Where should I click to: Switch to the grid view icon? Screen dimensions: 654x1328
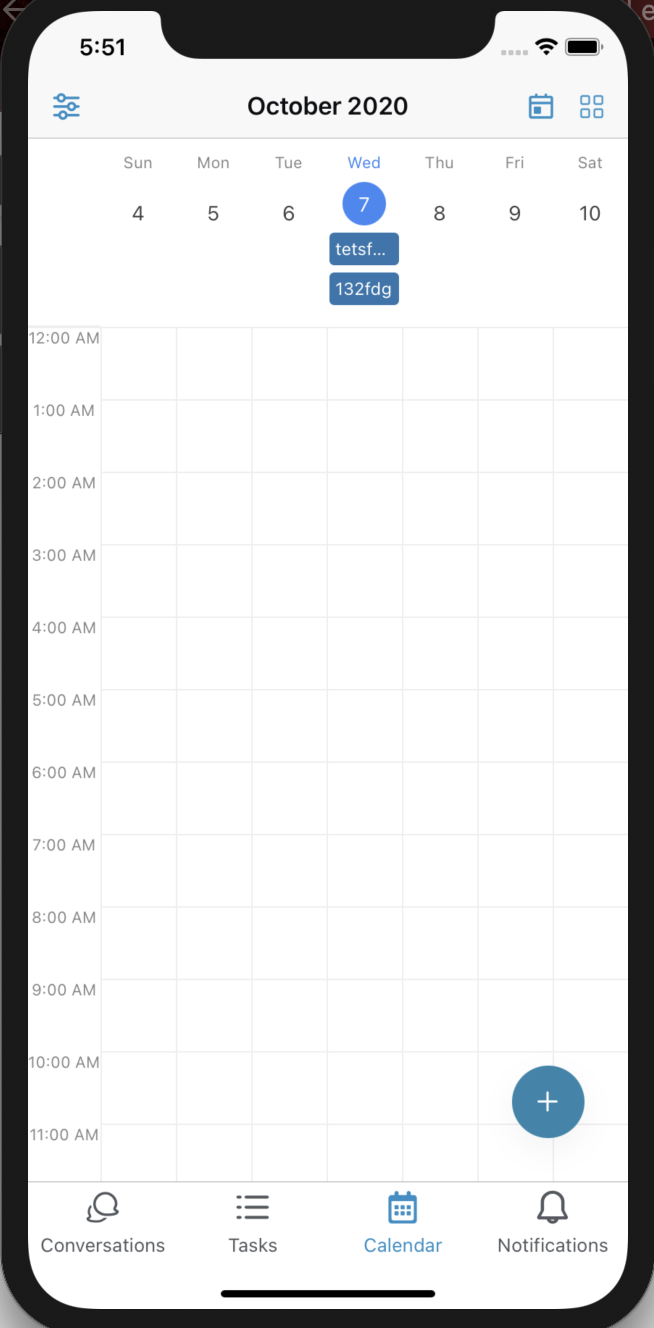(592, 106)
